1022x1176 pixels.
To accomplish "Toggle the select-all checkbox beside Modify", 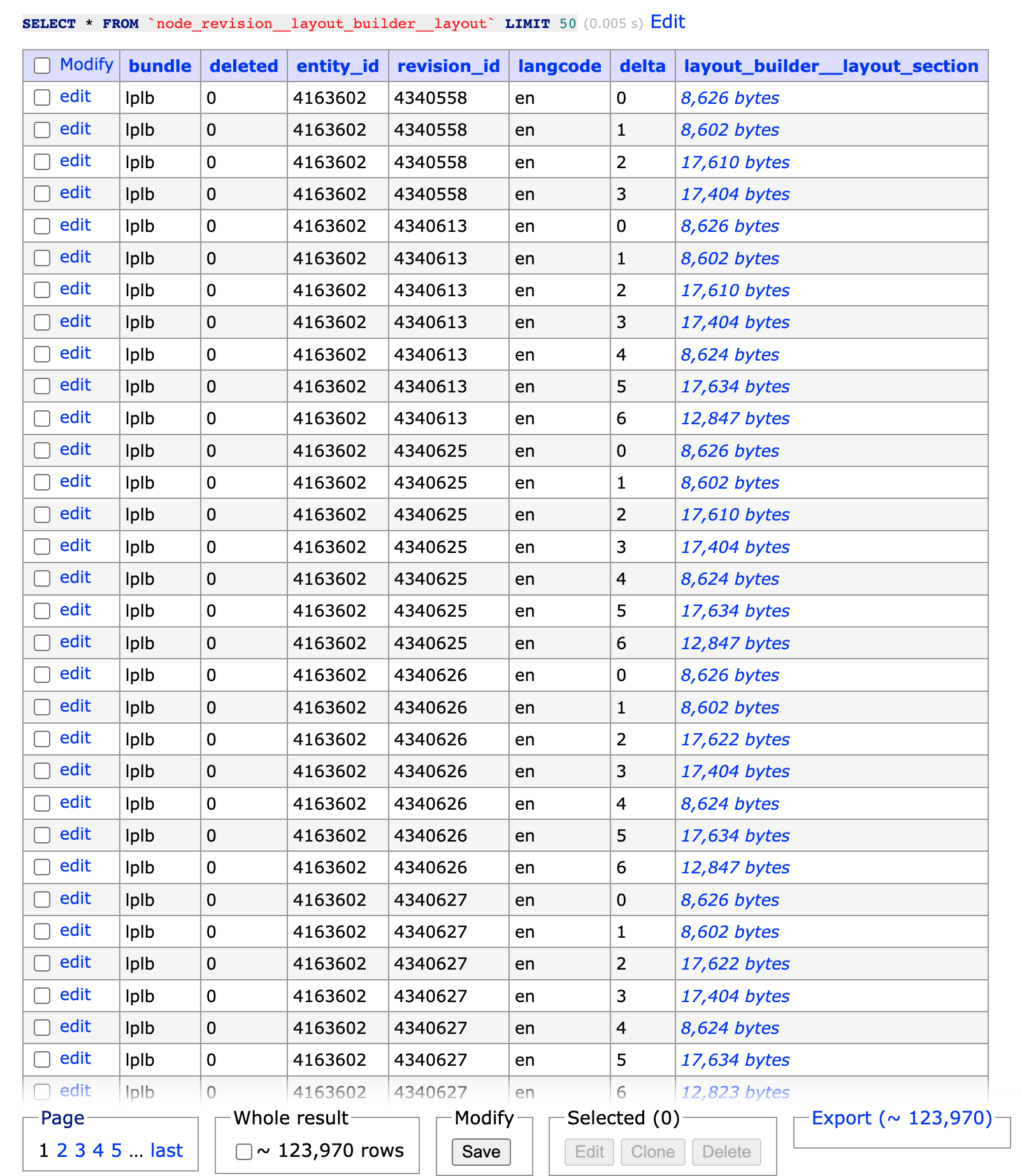I will [42, 66].
